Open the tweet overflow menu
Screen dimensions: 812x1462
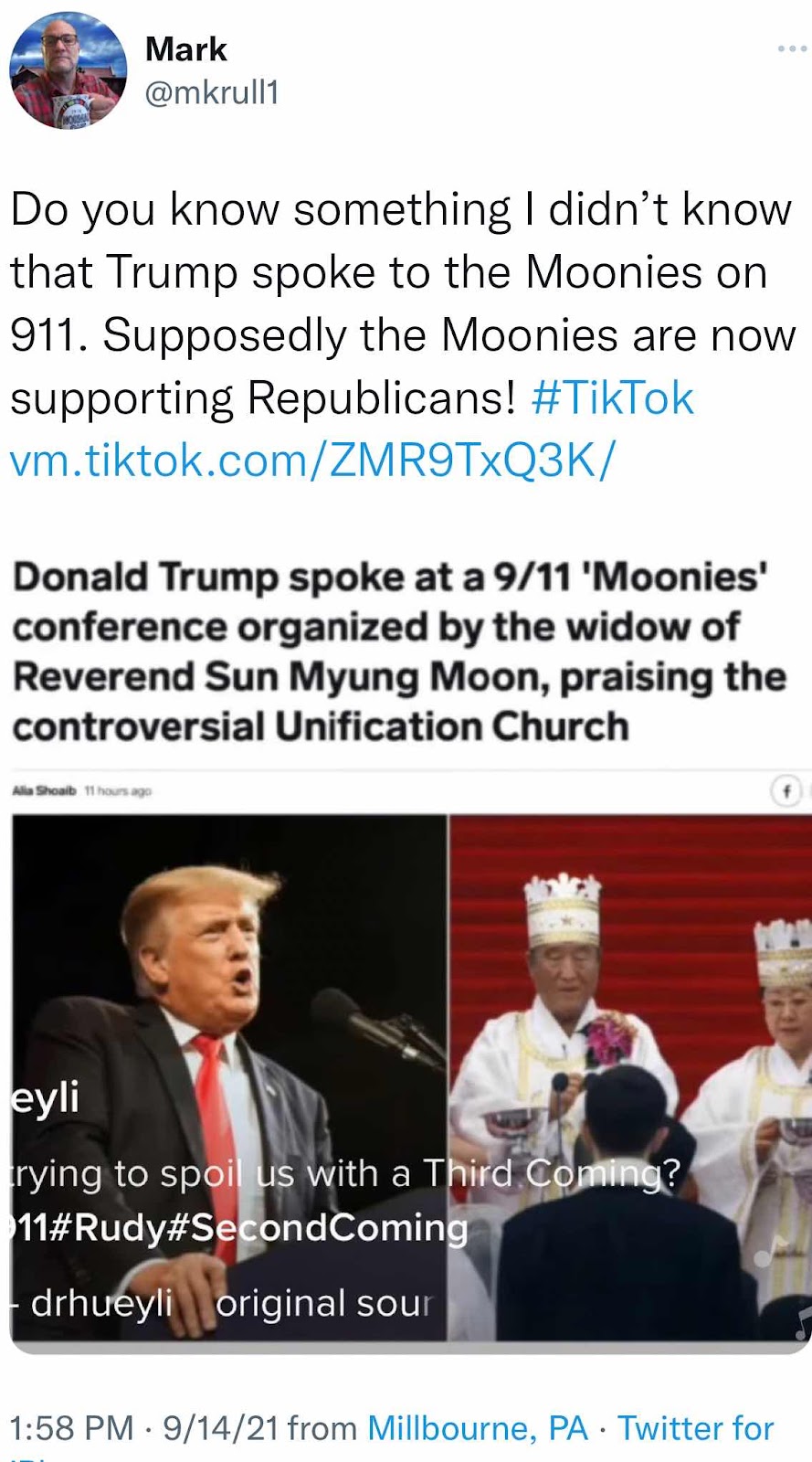click(x=791, y=48)
